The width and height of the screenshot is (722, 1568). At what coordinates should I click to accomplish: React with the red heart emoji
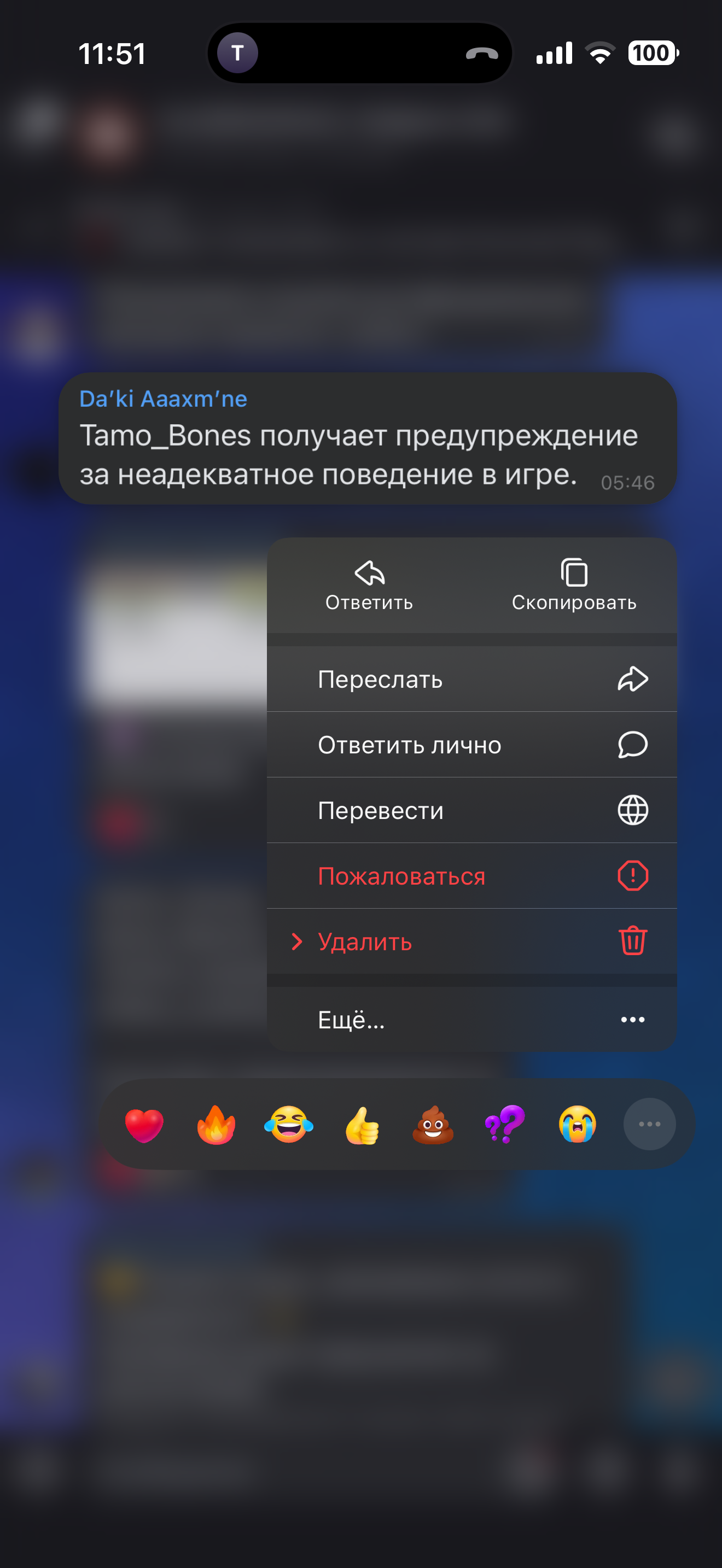(144, 1124)
